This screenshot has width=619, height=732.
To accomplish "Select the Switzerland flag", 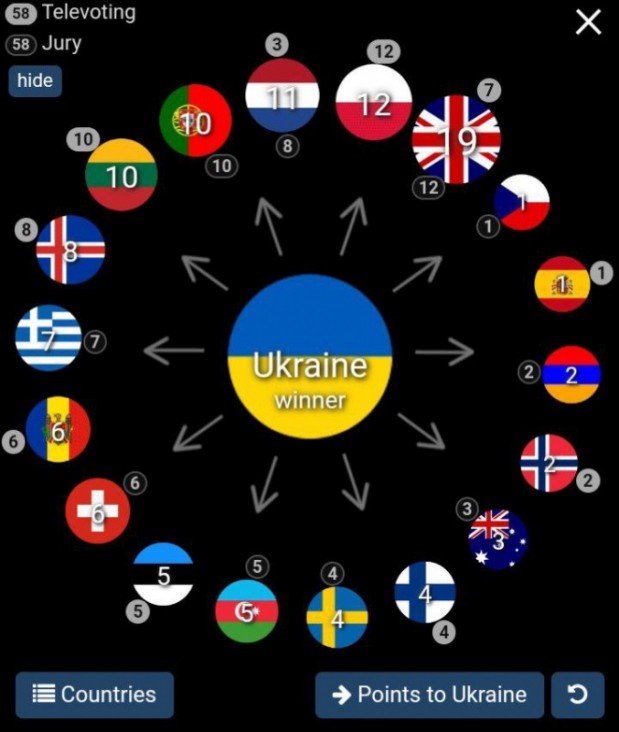I will coord(97,511).
